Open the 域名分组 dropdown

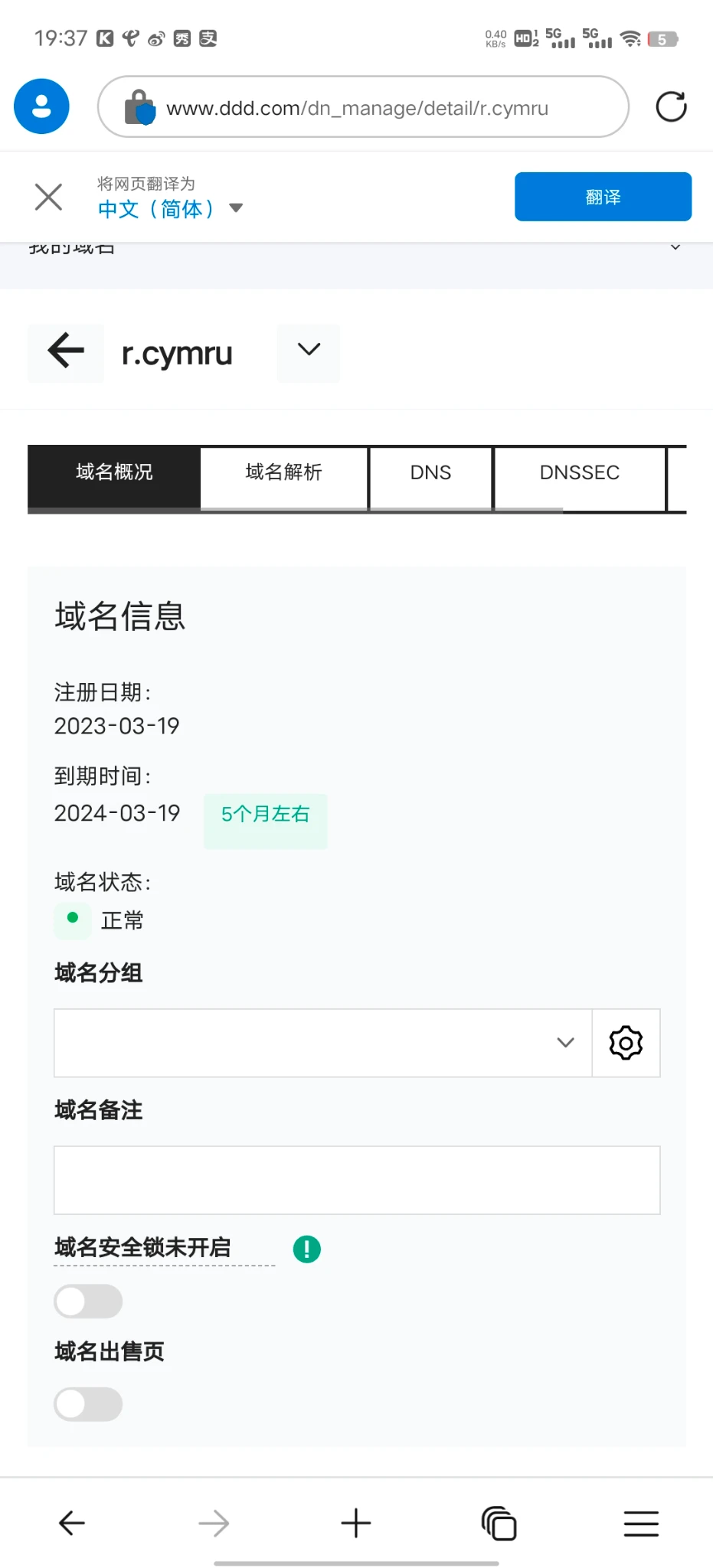322,1043
